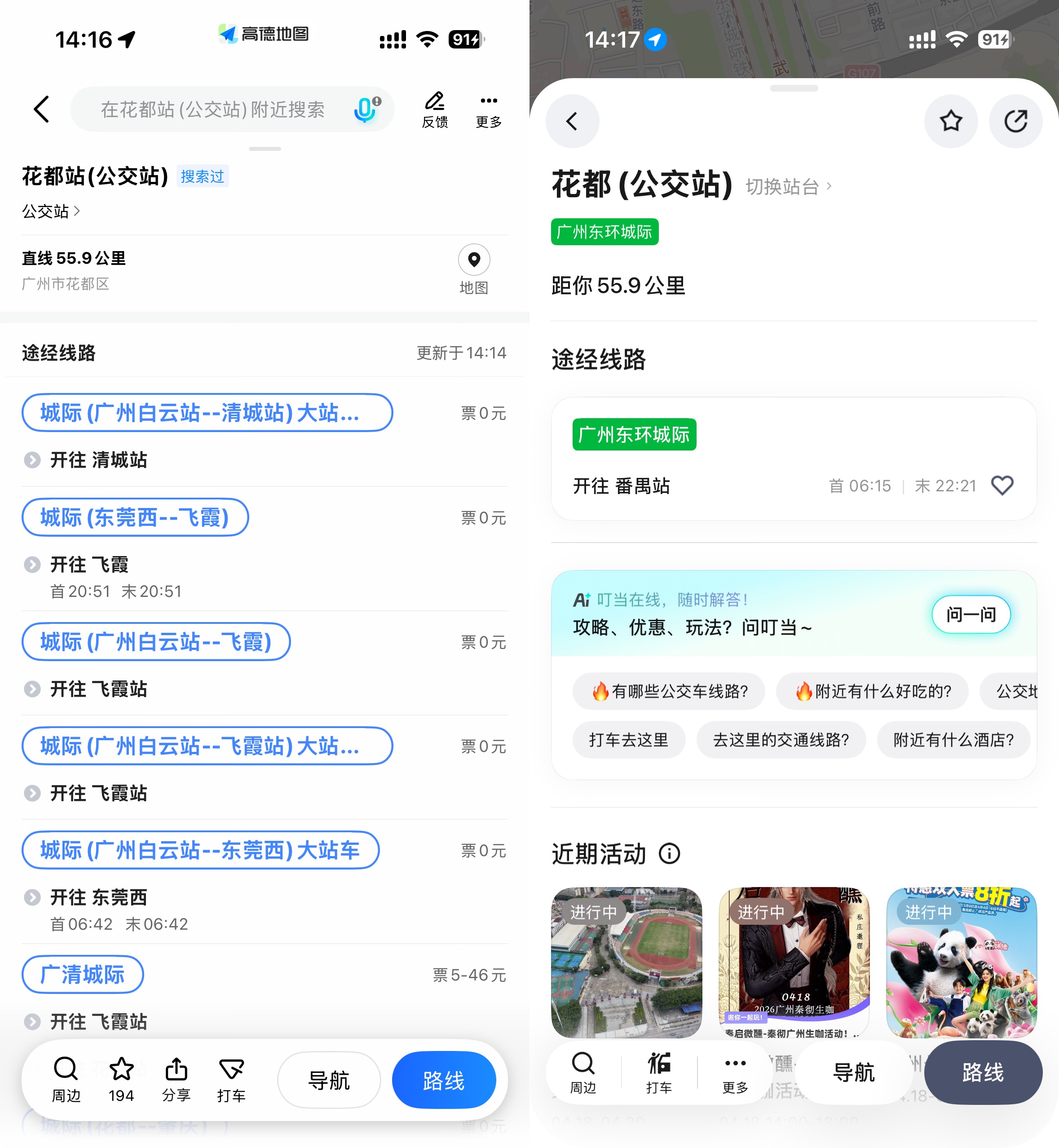
Task: Select the blue 路线 button
Action: pos(444,1080)
